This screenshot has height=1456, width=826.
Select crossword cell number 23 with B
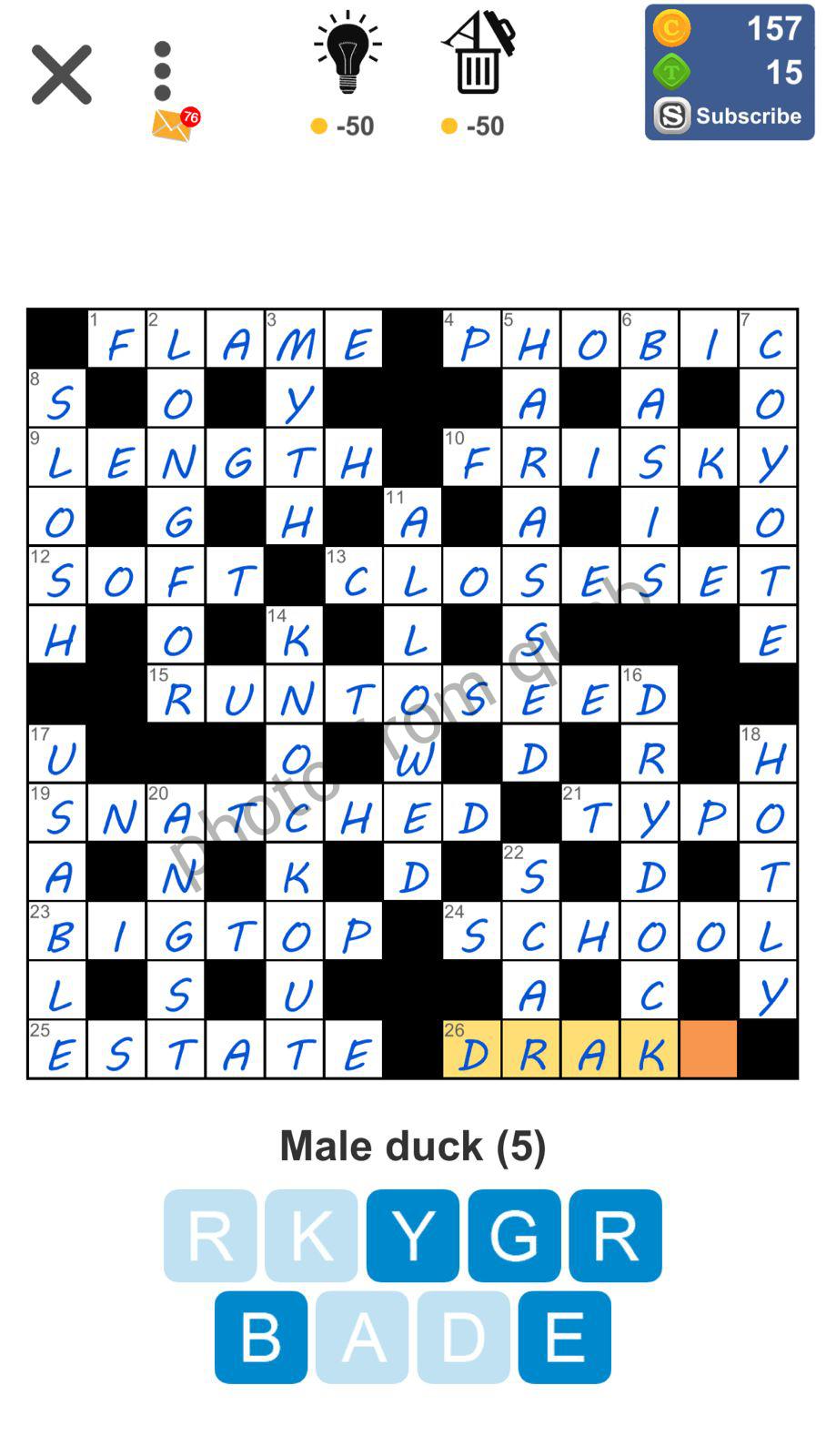[x=58, y=932]
